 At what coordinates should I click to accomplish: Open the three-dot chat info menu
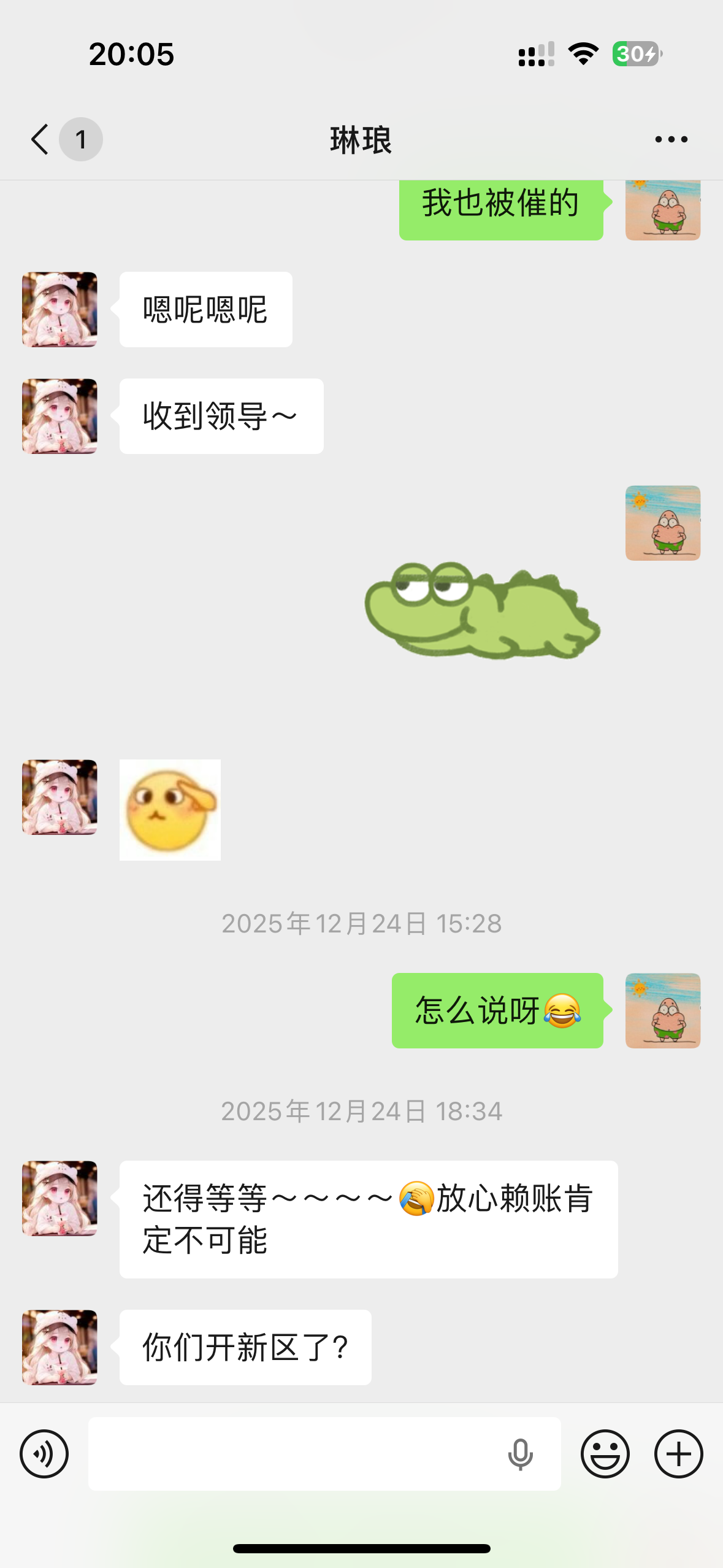(671, 140)
